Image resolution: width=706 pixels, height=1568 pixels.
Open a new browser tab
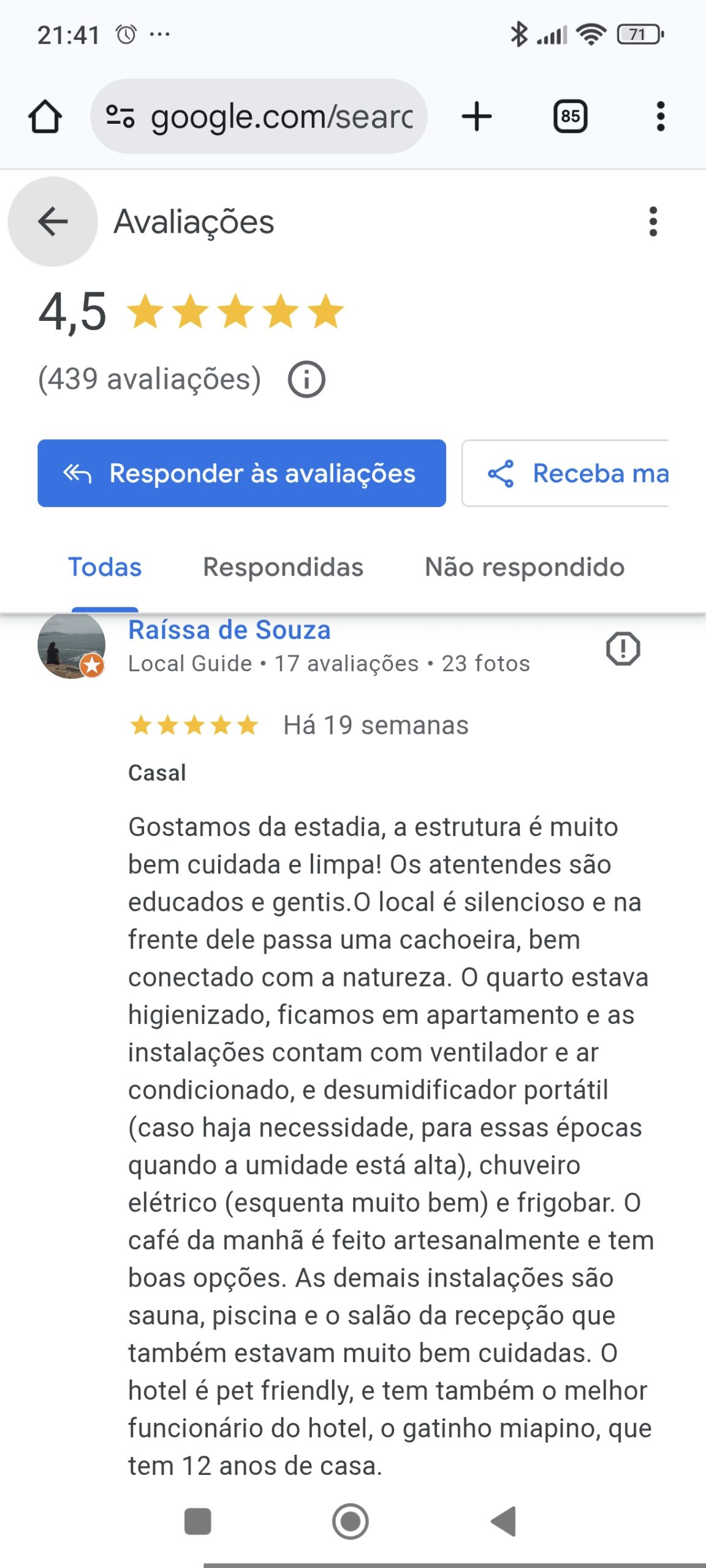(x=476, y=116)
